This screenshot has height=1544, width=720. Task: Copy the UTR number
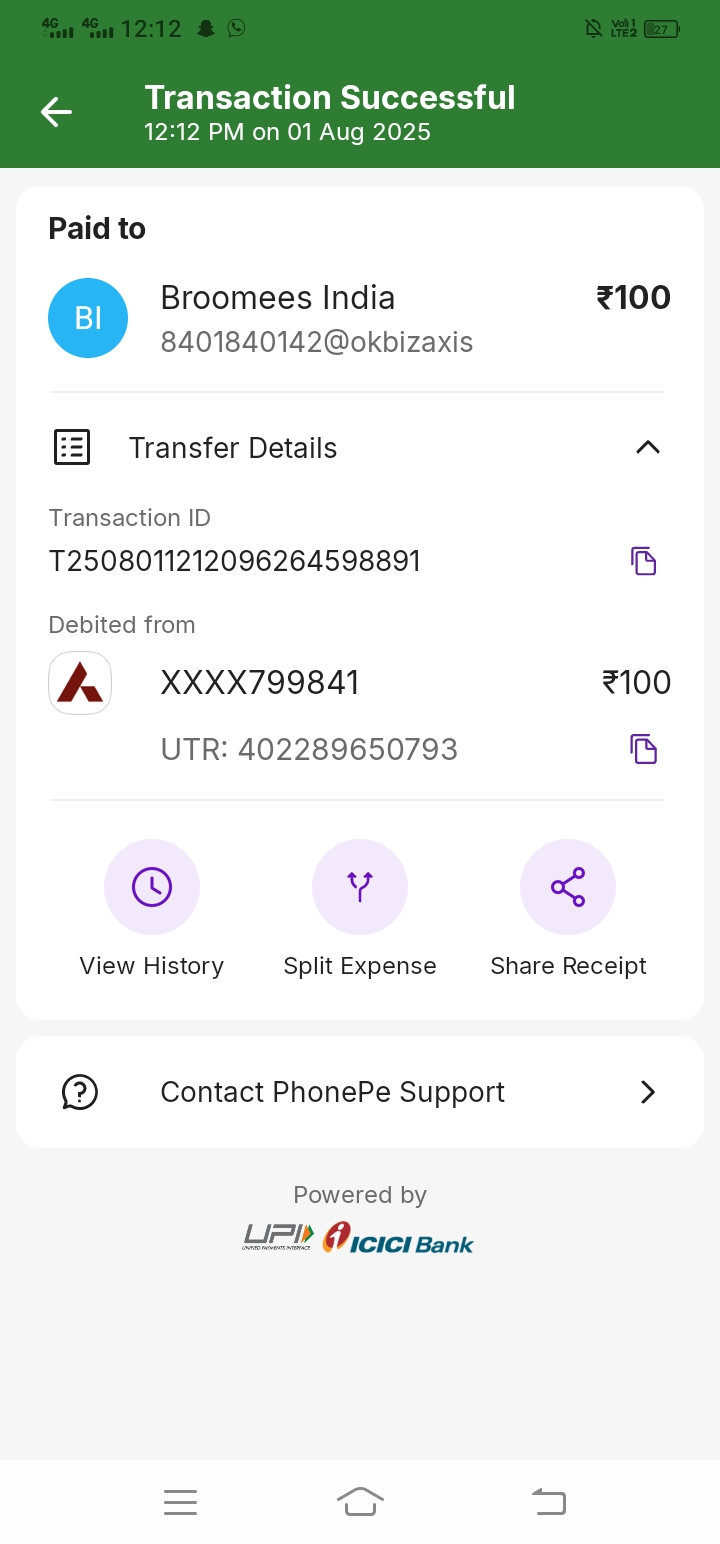coord(644,749)
